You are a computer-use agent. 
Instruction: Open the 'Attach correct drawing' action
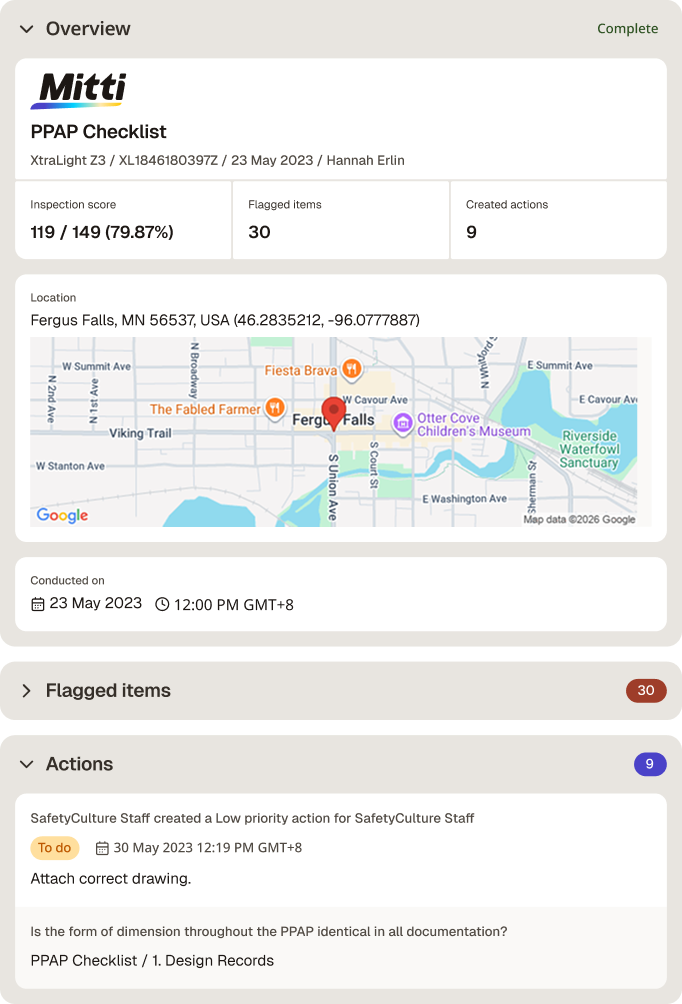click(341, 891)
